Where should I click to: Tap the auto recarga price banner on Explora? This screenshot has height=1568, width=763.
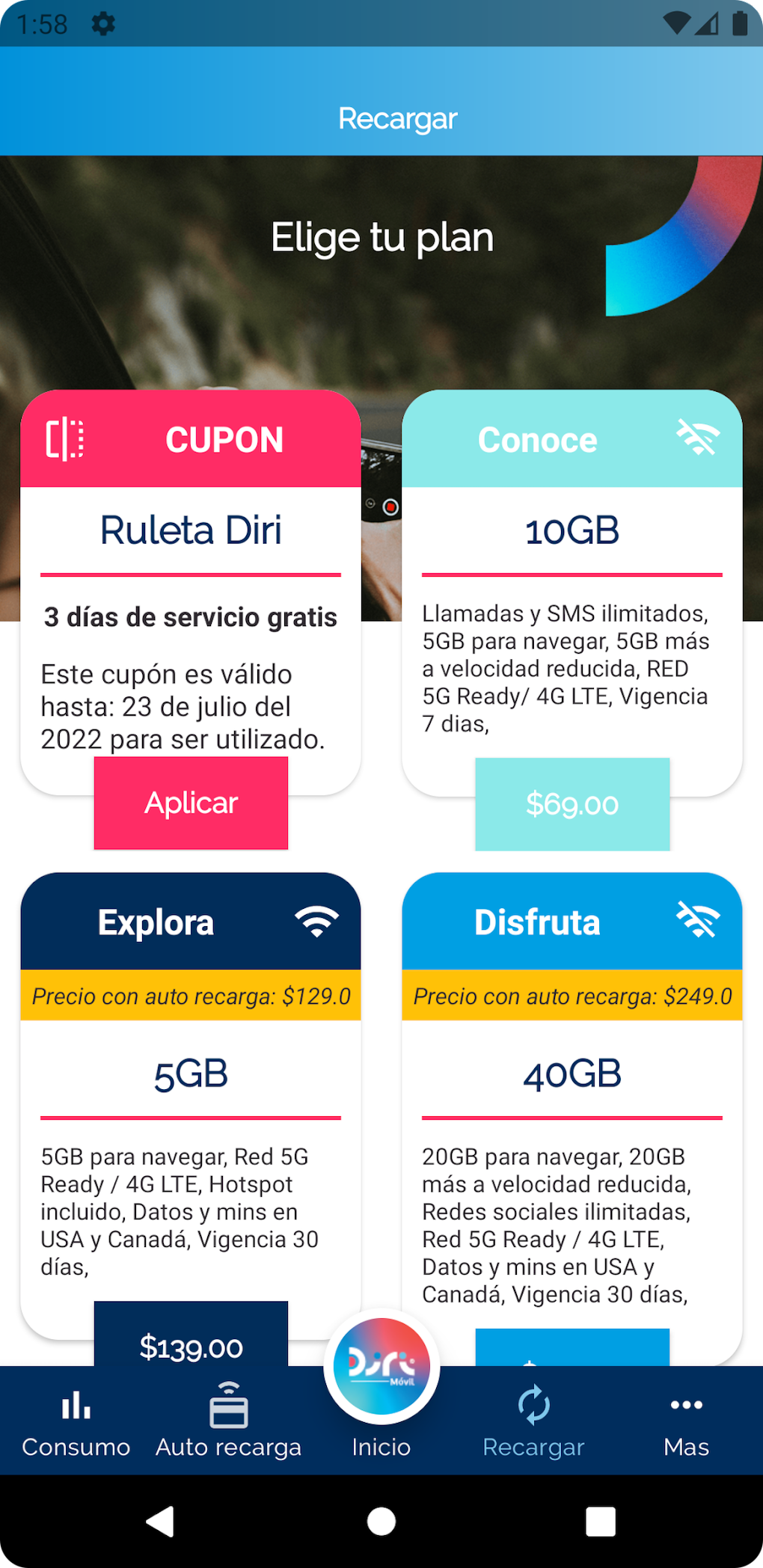[190, 996]
